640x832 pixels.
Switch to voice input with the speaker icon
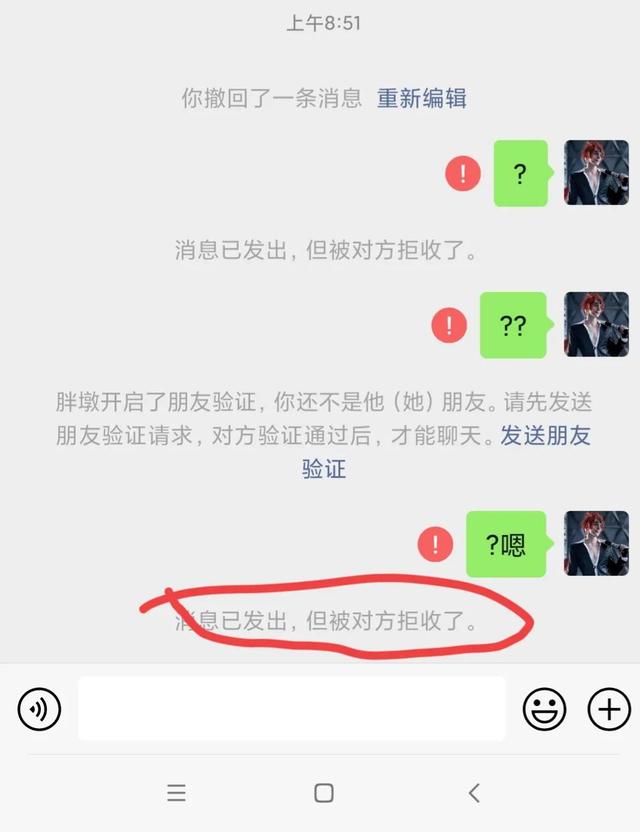tap(39, 709)
